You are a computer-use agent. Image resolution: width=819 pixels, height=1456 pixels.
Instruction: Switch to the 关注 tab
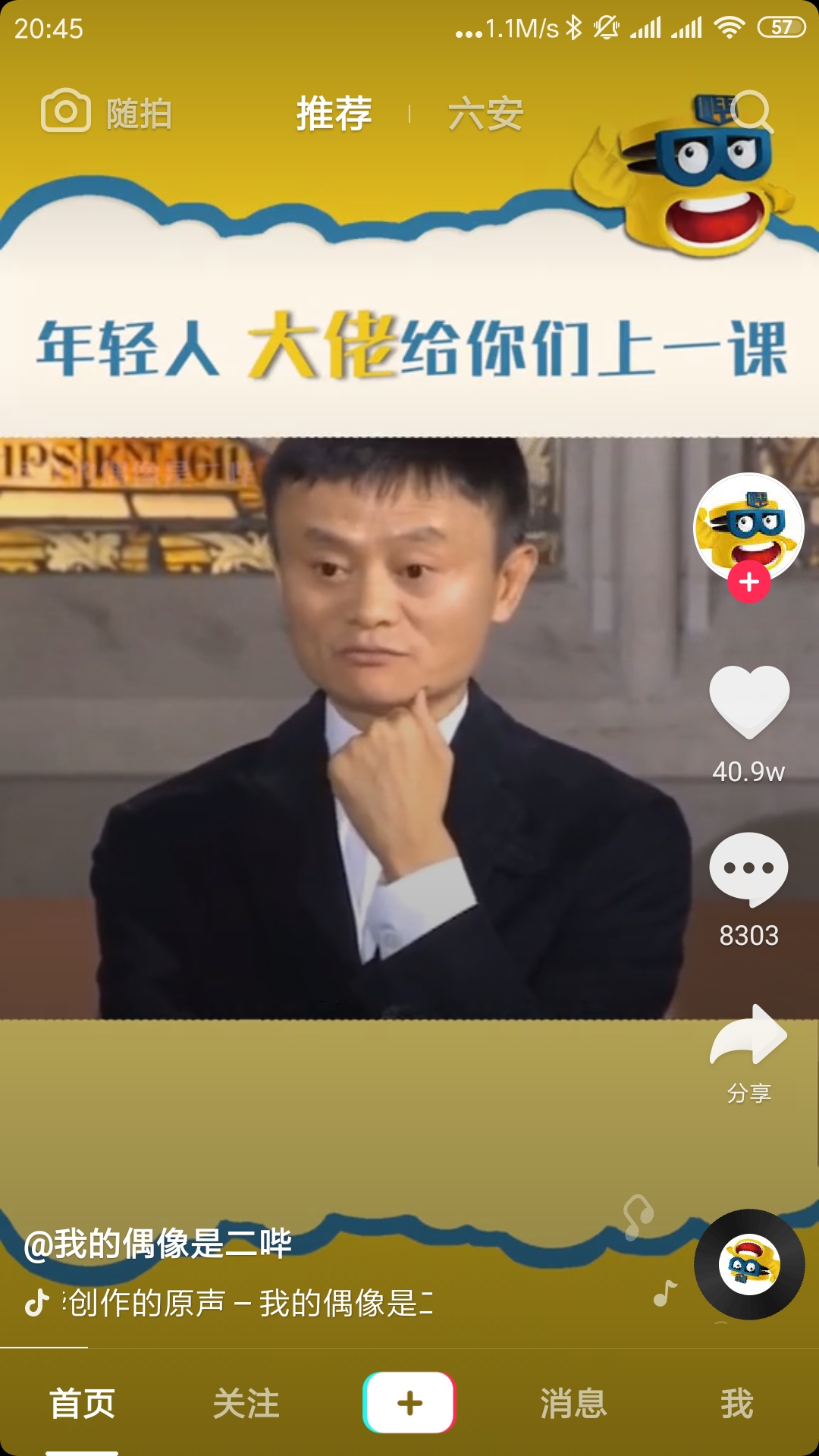[x=246, y=1403]
